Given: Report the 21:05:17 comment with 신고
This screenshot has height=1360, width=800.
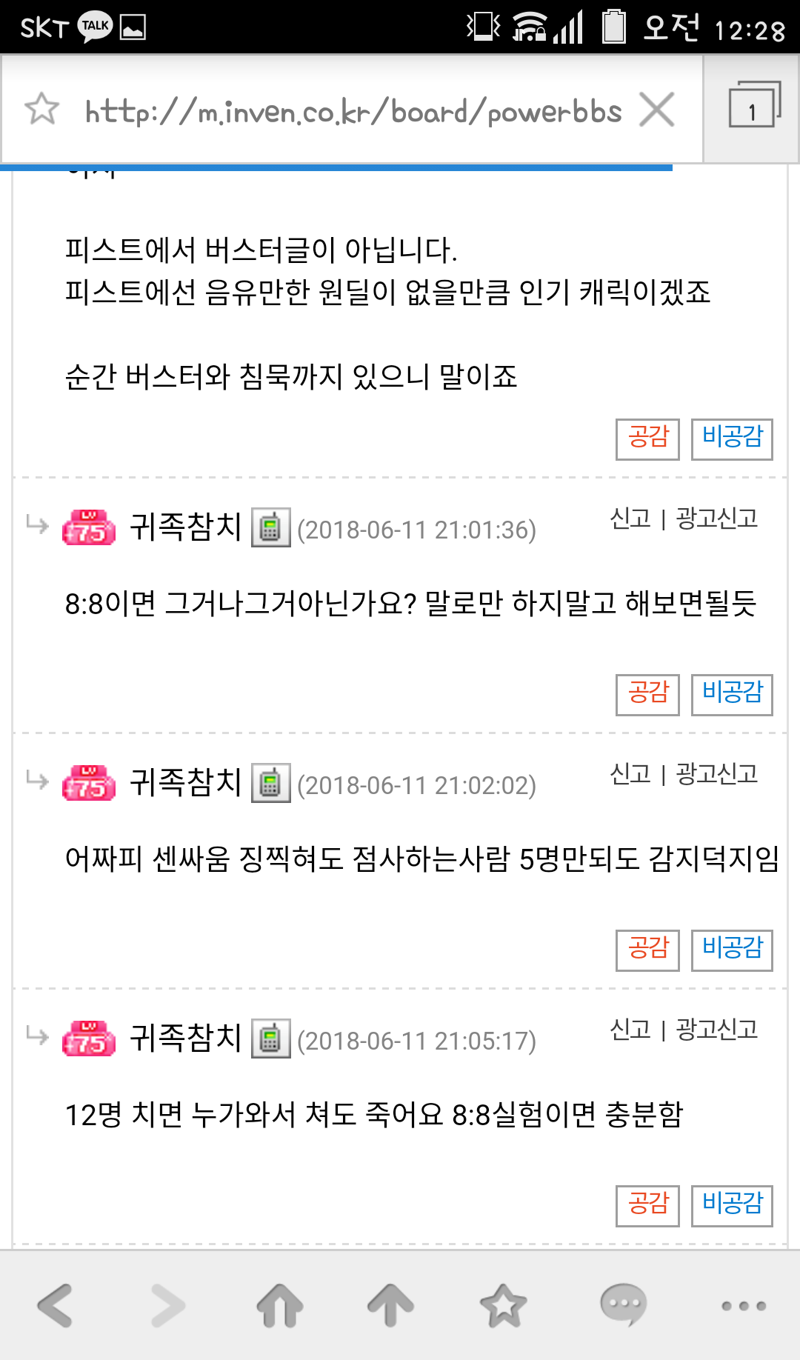Looking at the screenshot, I should point(631,1029).
